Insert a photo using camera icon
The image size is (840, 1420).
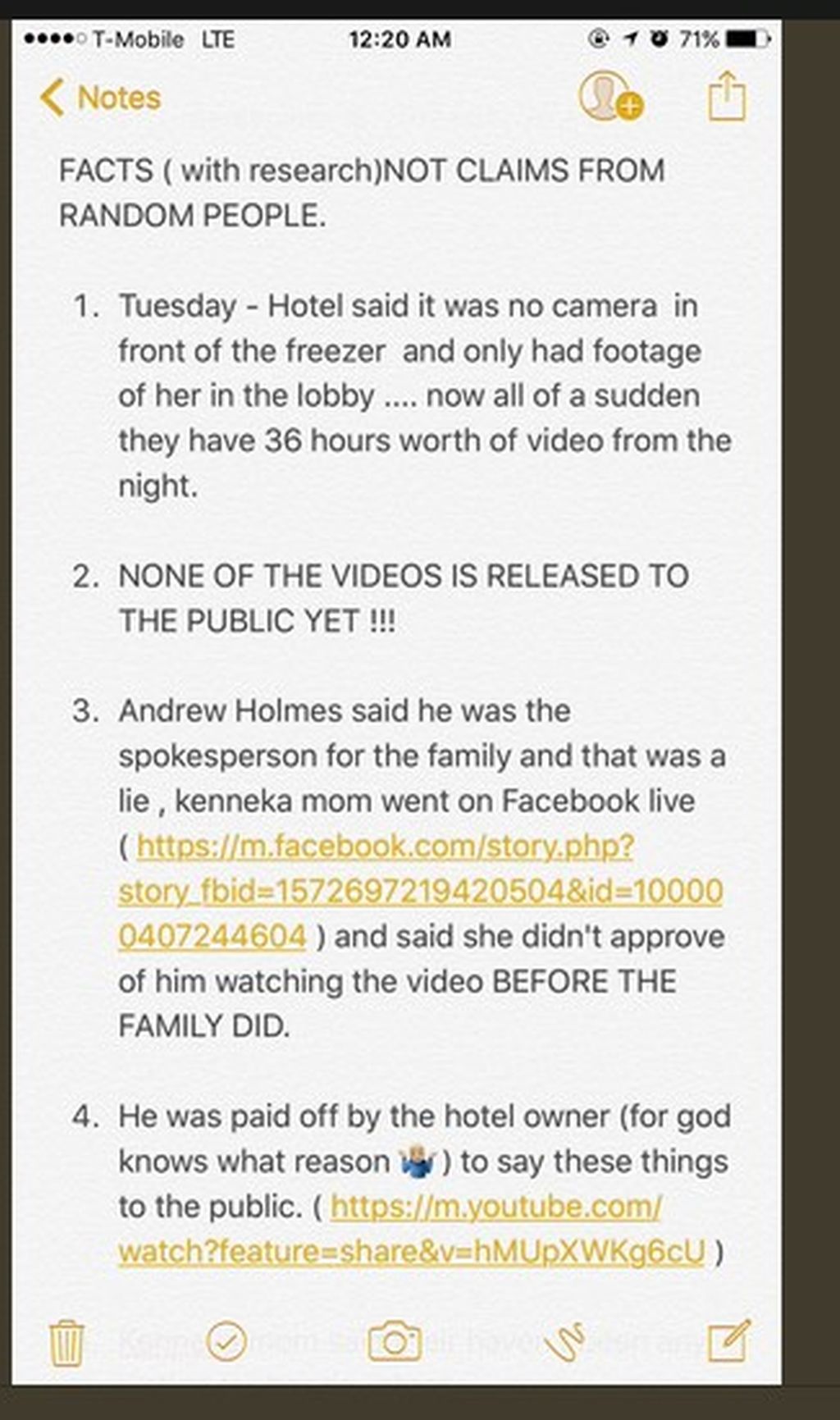click(395, 1342)
